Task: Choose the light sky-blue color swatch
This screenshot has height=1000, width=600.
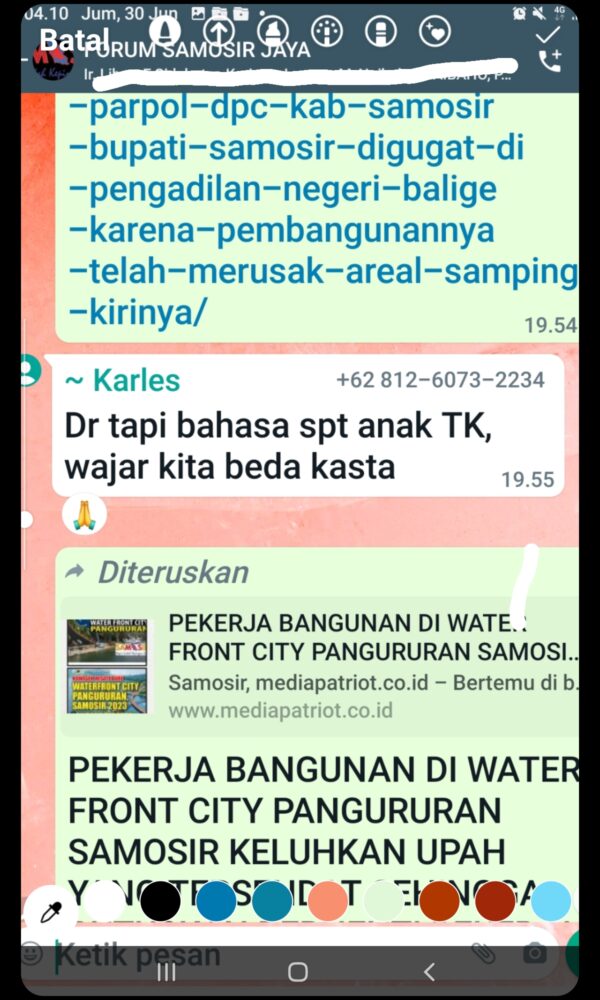Action: coord(550,902)
